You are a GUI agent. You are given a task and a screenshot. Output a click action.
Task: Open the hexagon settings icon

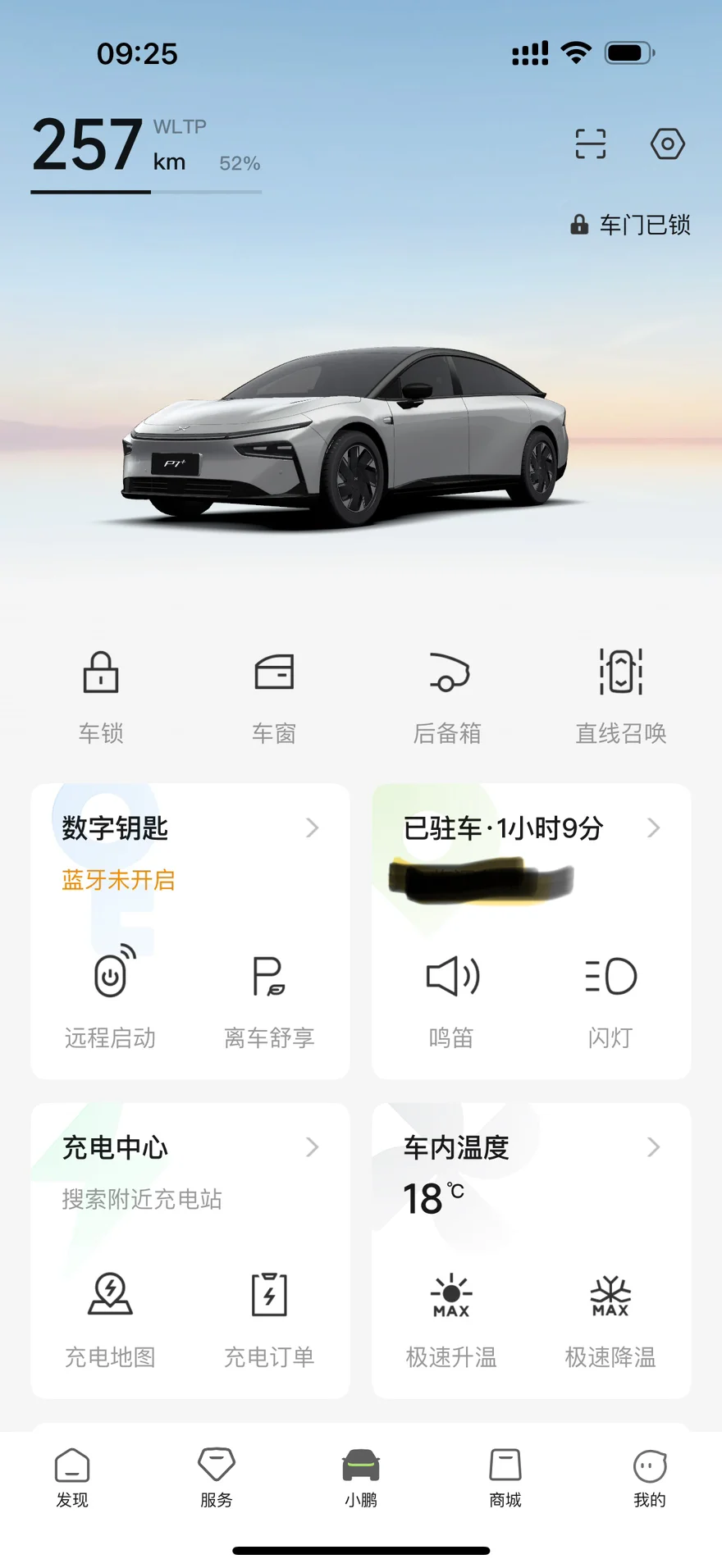(667, 144)
